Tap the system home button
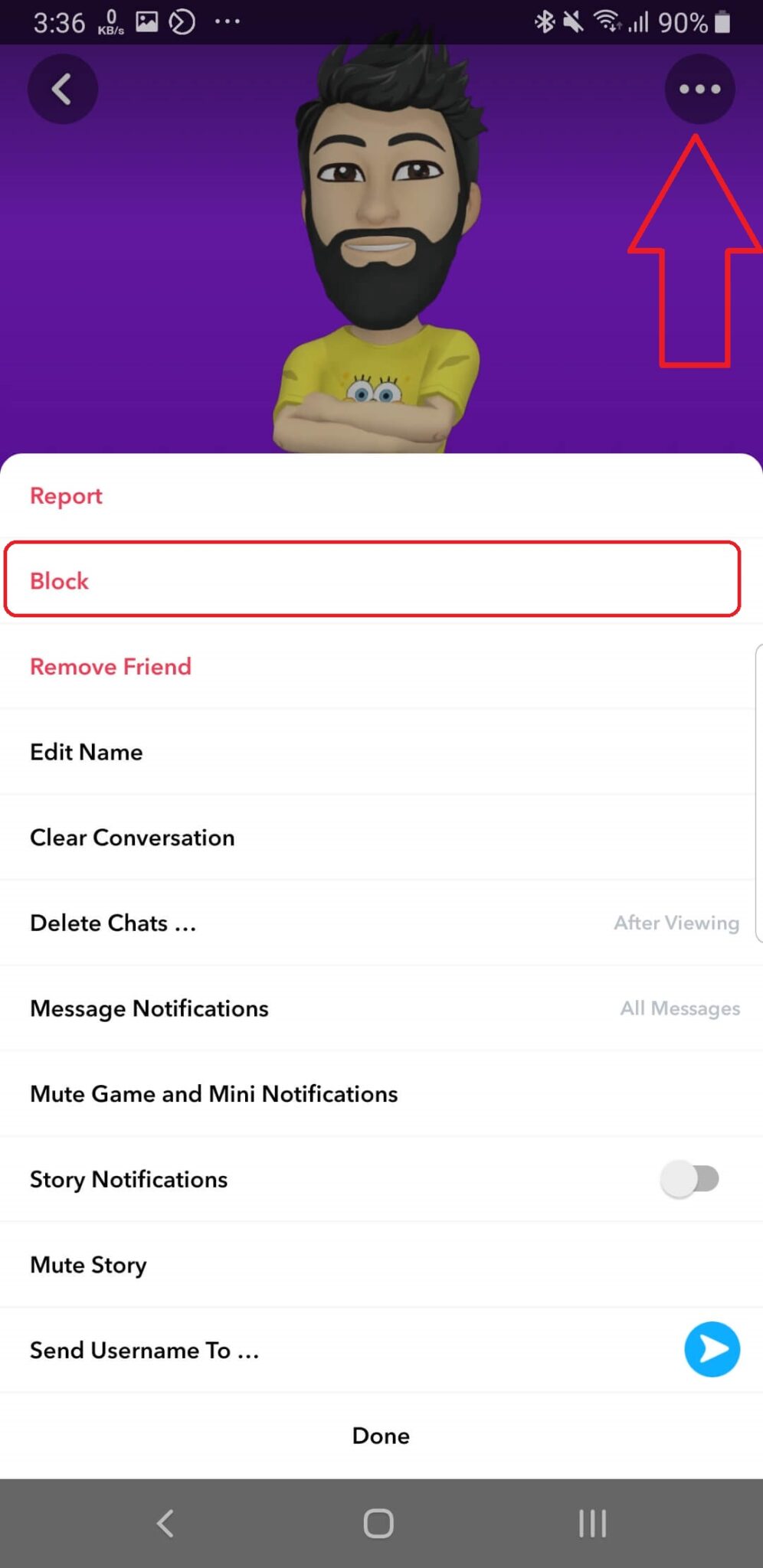The height and width of the screenshot is (1568, 763). pos(378,1523)
